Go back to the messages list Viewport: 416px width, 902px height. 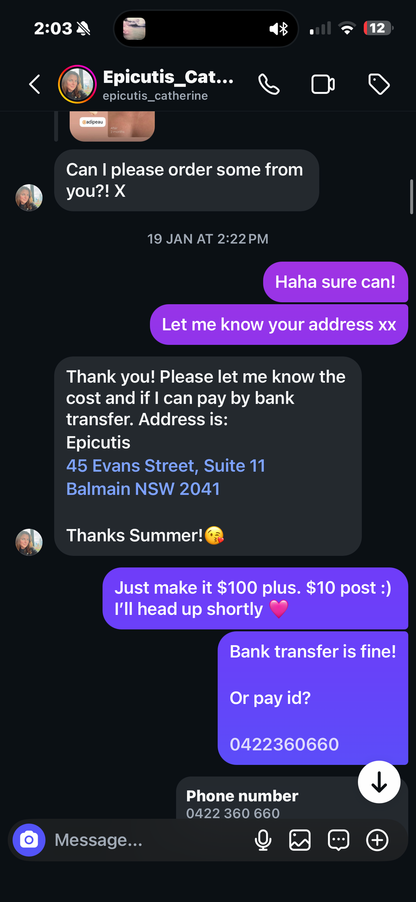(35, 85)
